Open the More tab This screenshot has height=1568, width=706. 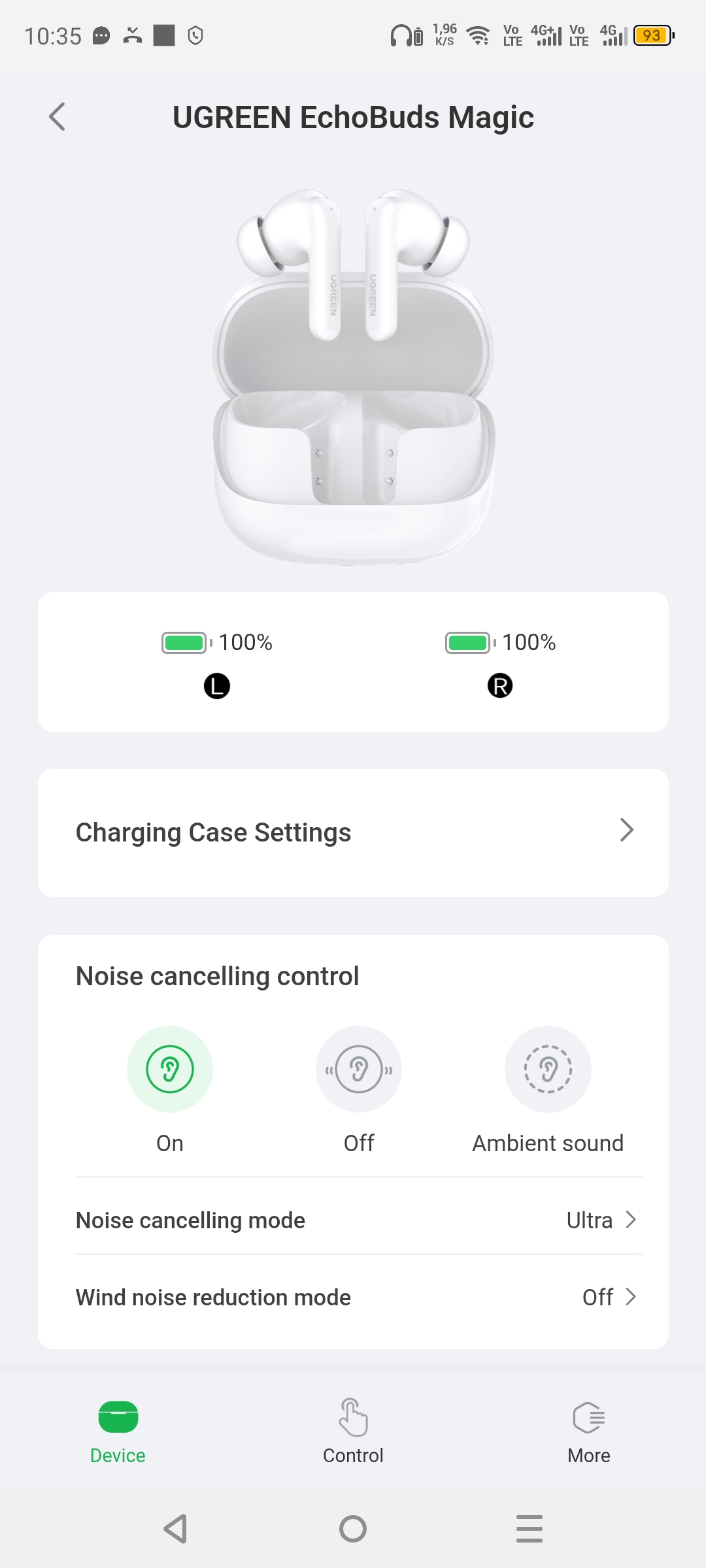coord(588,1431)
